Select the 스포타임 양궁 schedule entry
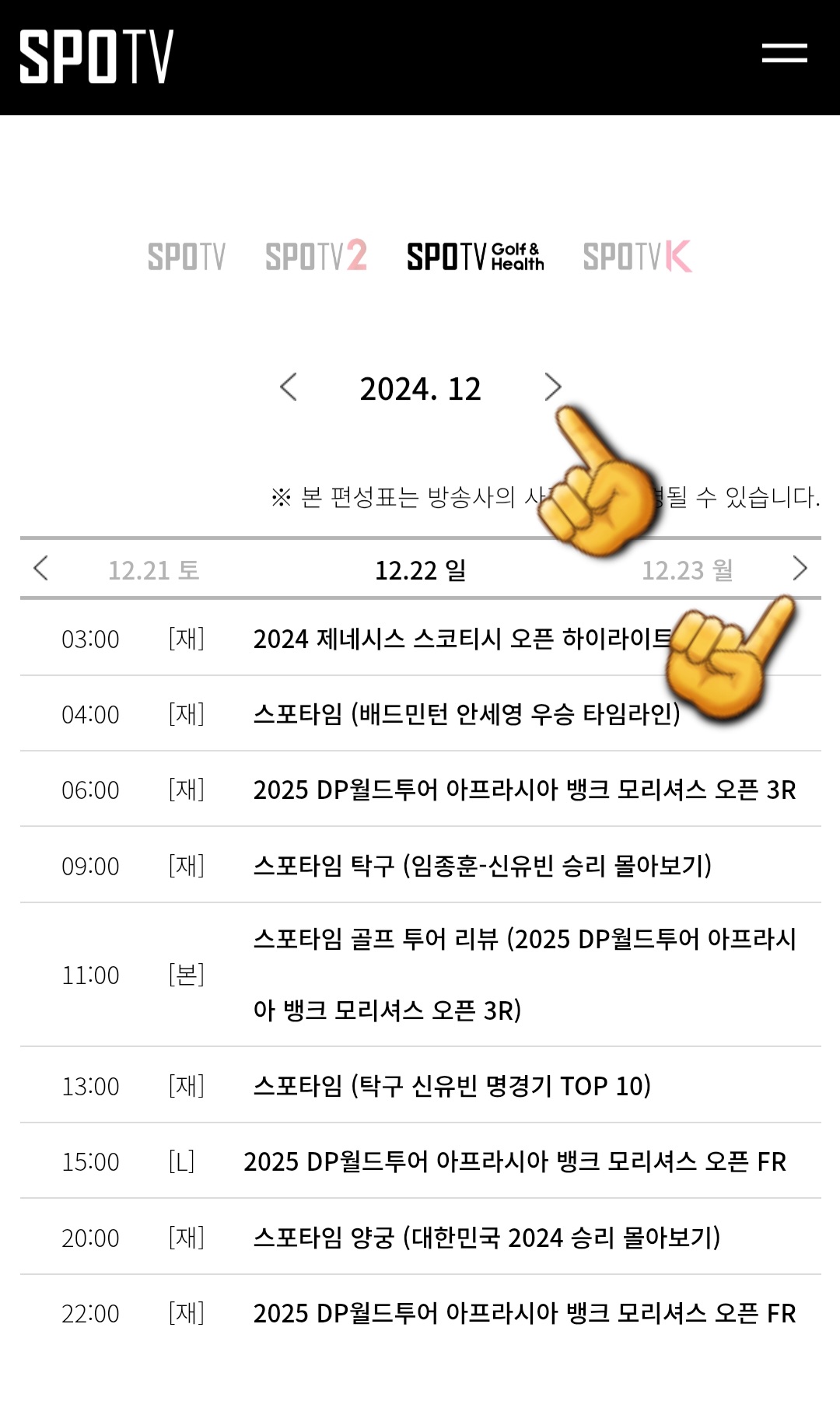The width and height of the screenshot is (840, 1408). (467, 1237)
